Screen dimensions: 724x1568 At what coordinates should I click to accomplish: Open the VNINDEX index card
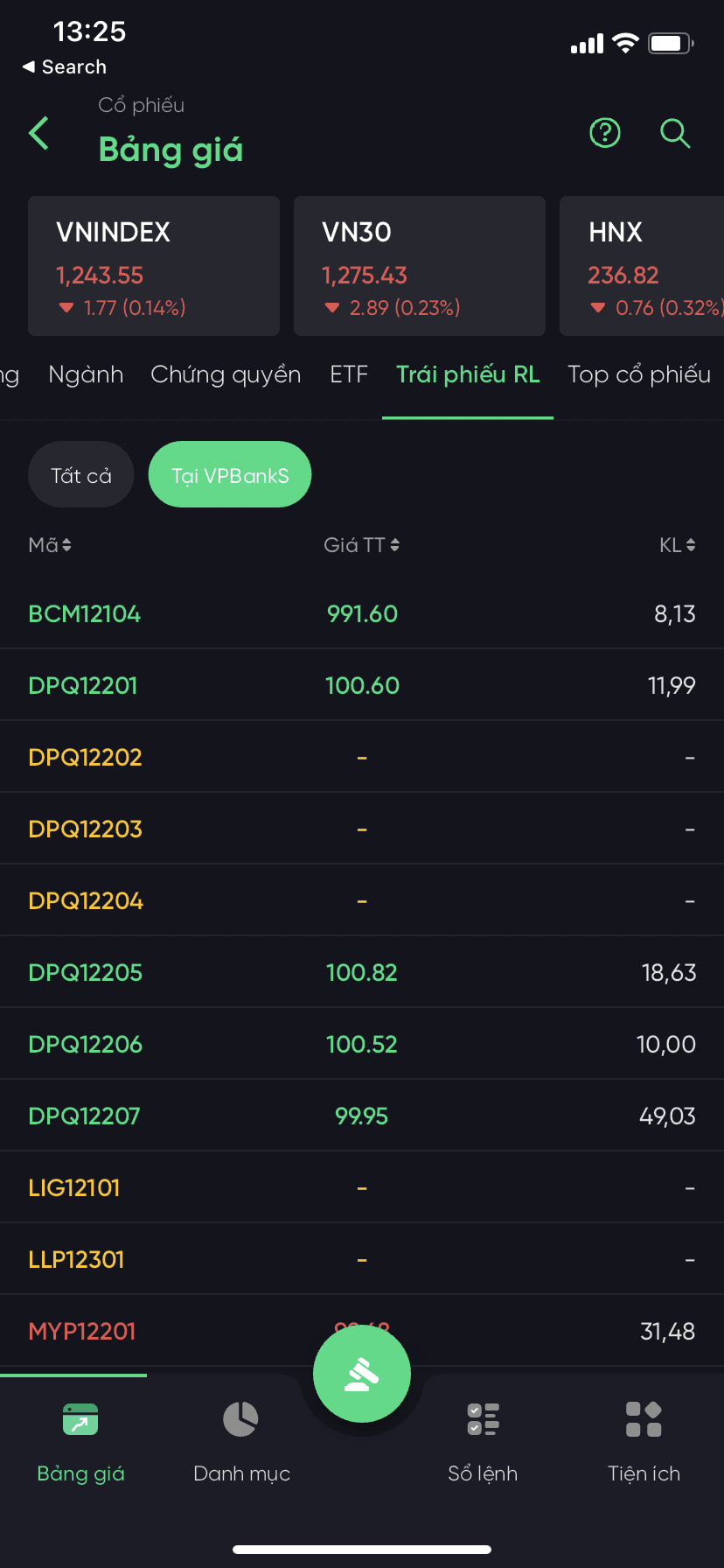point(154,266)
